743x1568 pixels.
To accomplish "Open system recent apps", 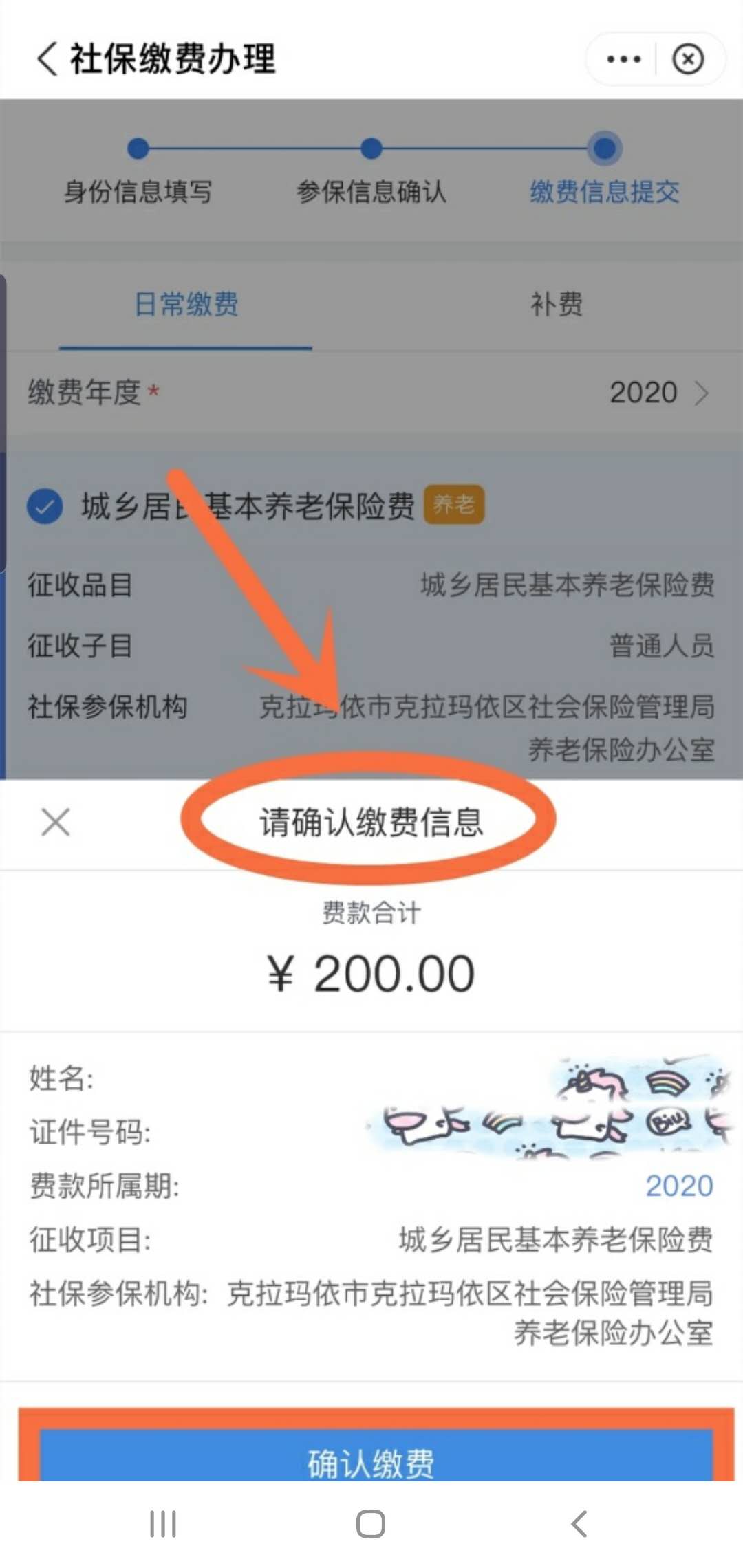I will tap(163, 1524).
